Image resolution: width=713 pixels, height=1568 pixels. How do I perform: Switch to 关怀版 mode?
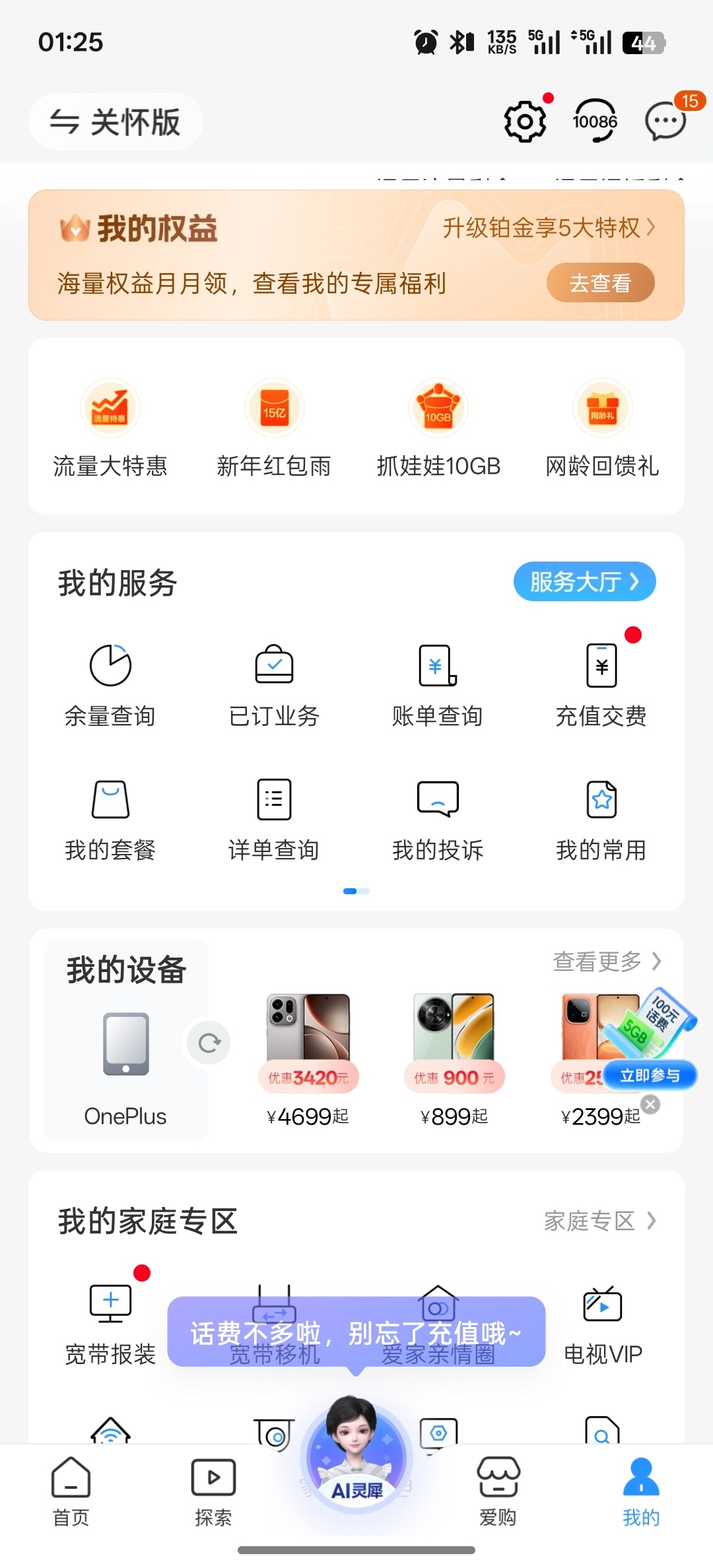(x=116, y=122)
